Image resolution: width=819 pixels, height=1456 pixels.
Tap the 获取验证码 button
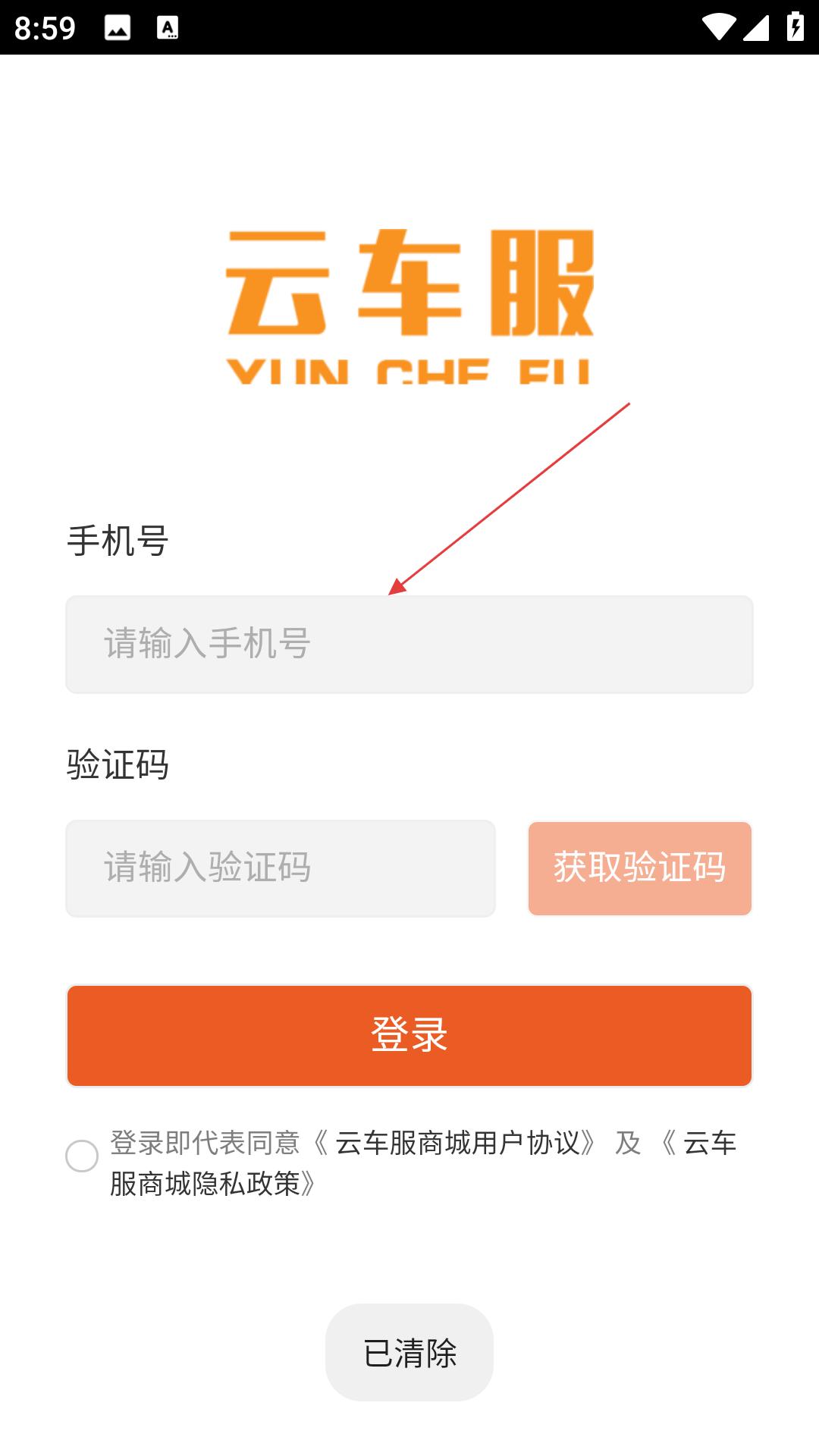pyautogui.click(x=640, y=868)
